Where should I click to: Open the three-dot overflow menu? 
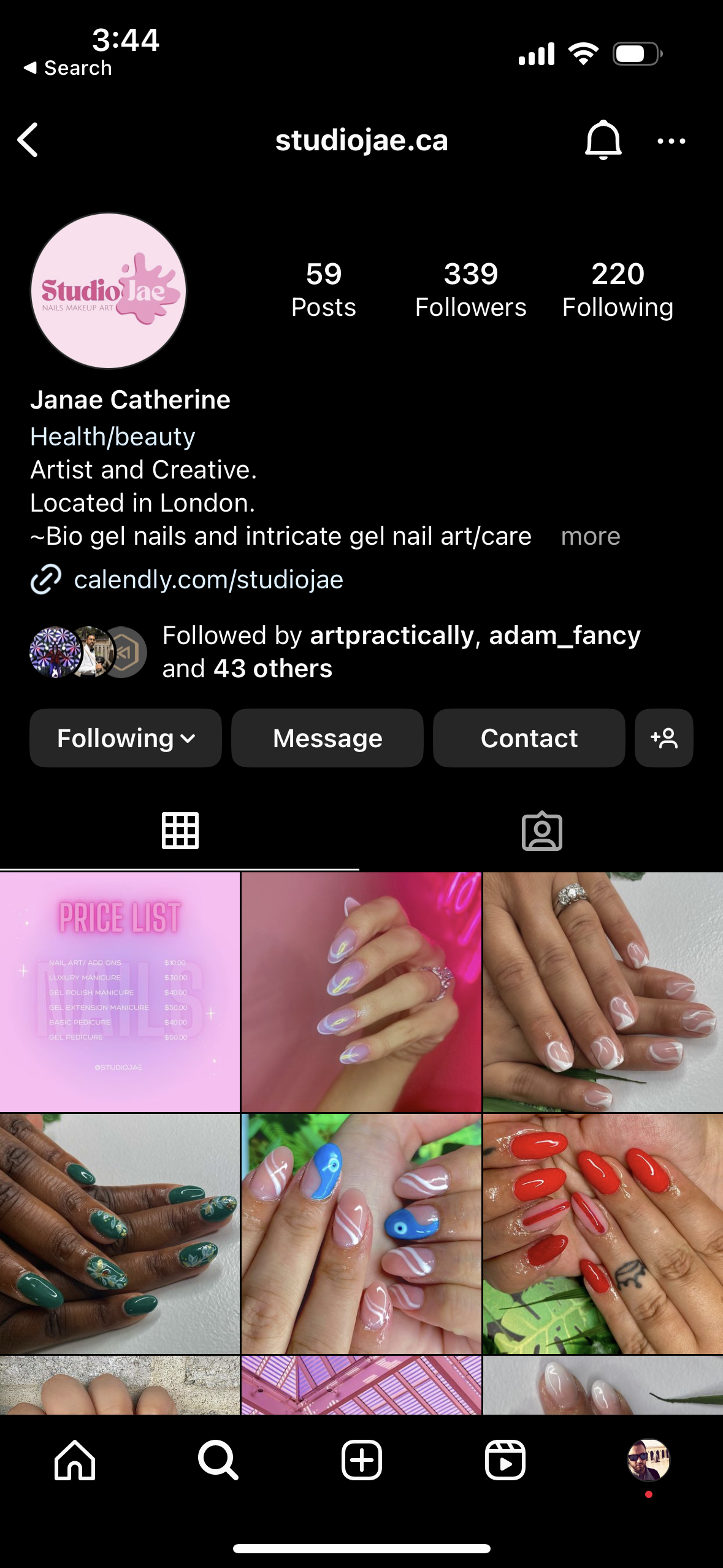click(x=671, y=141)
